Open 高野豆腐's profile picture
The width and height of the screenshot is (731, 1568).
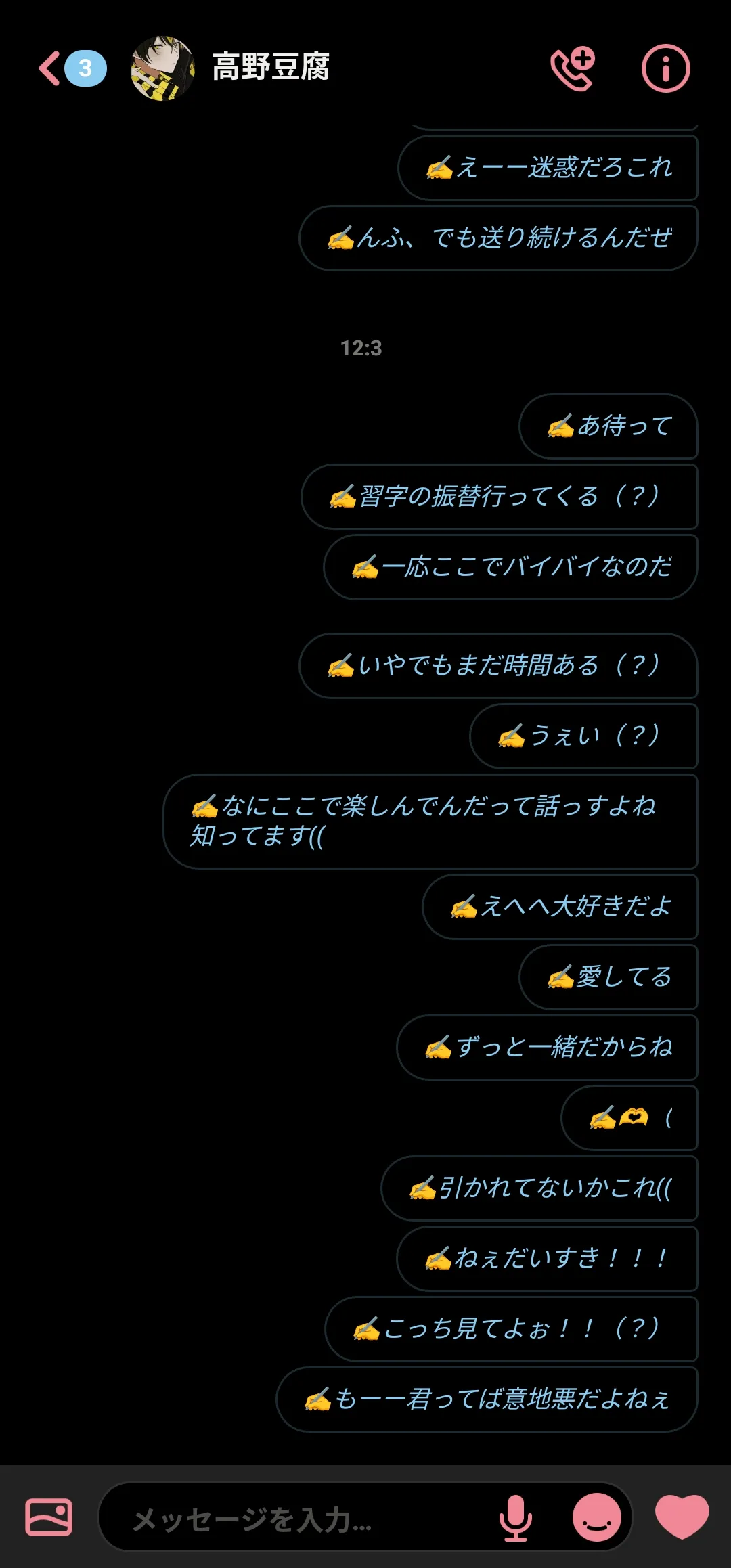point(162,68)
